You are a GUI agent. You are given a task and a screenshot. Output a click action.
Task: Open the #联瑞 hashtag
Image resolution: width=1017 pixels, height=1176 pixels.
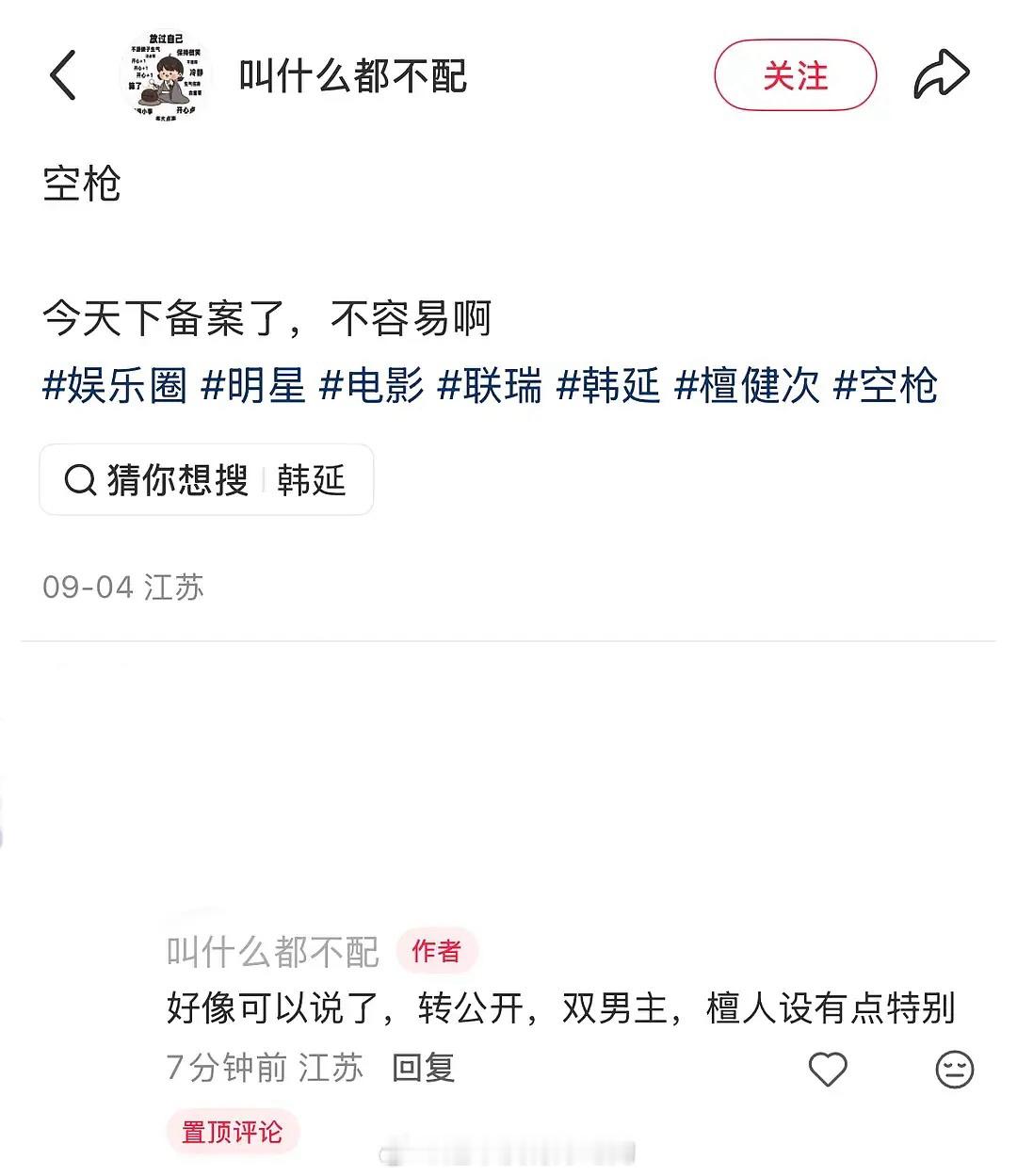point(491,386)
